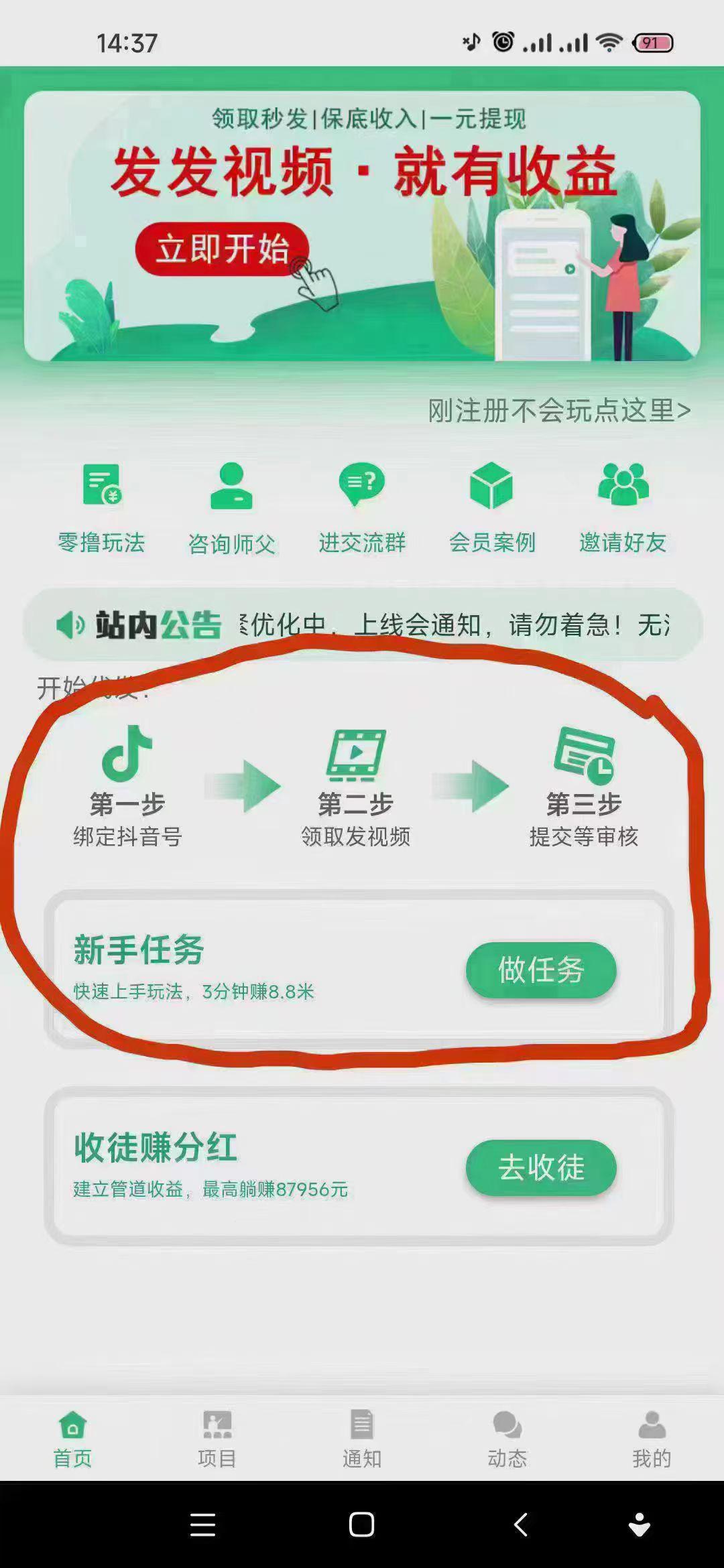Join via 进交流群 shortcut

pyautogui.click(x=362, y=507)
